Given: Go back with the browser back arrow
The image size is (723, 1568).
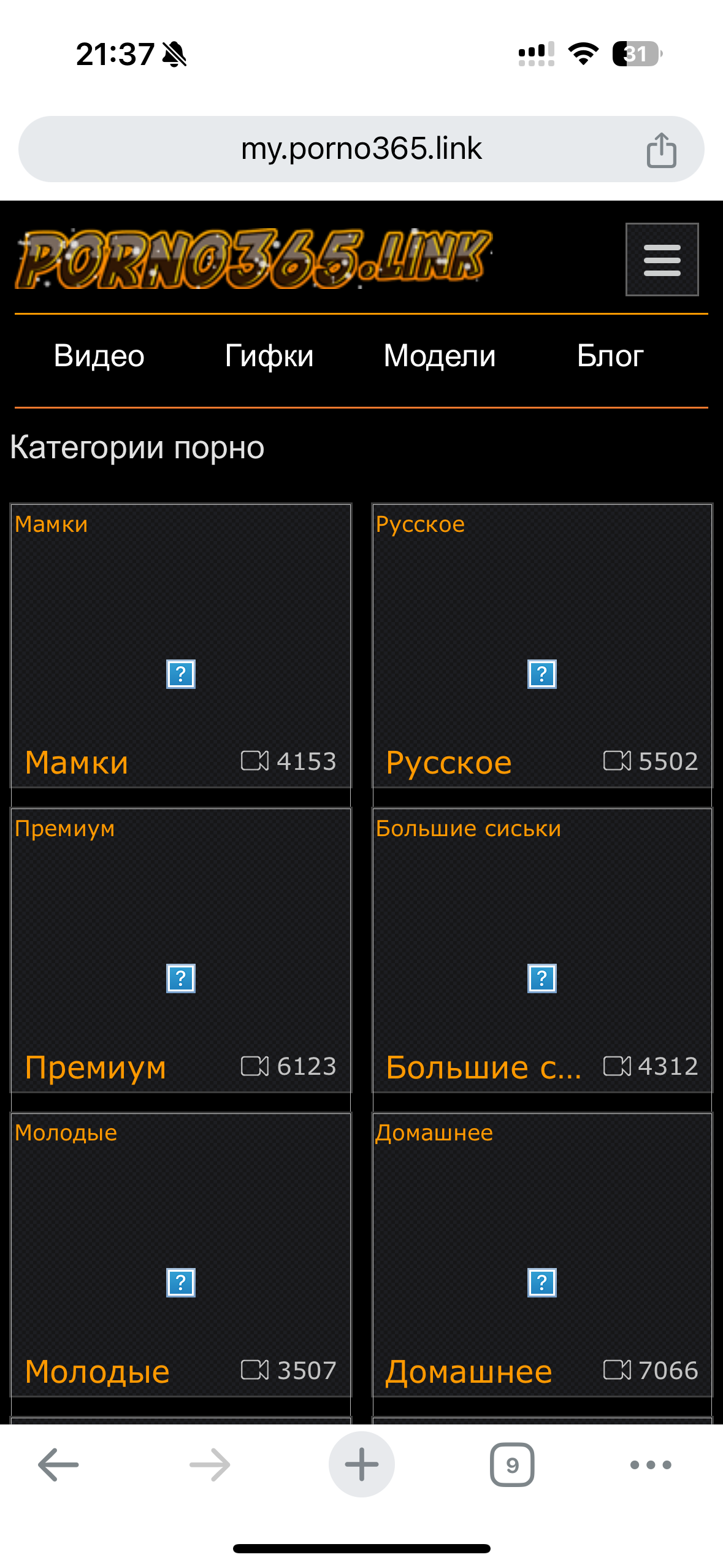Looking at the screenshot, I should click(58, 1465).
